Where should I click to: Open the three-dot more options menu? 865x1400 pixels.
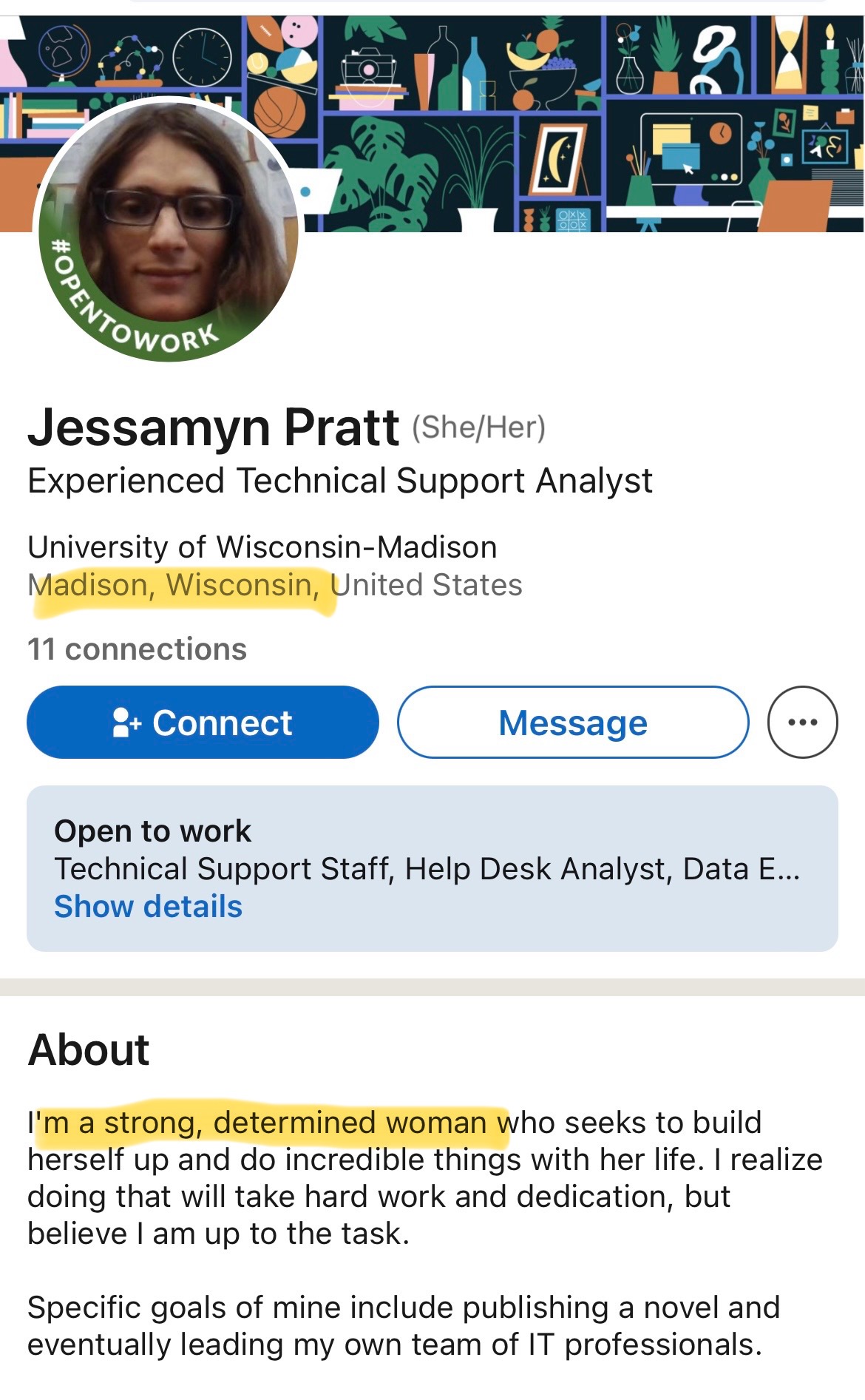[802, 723]
